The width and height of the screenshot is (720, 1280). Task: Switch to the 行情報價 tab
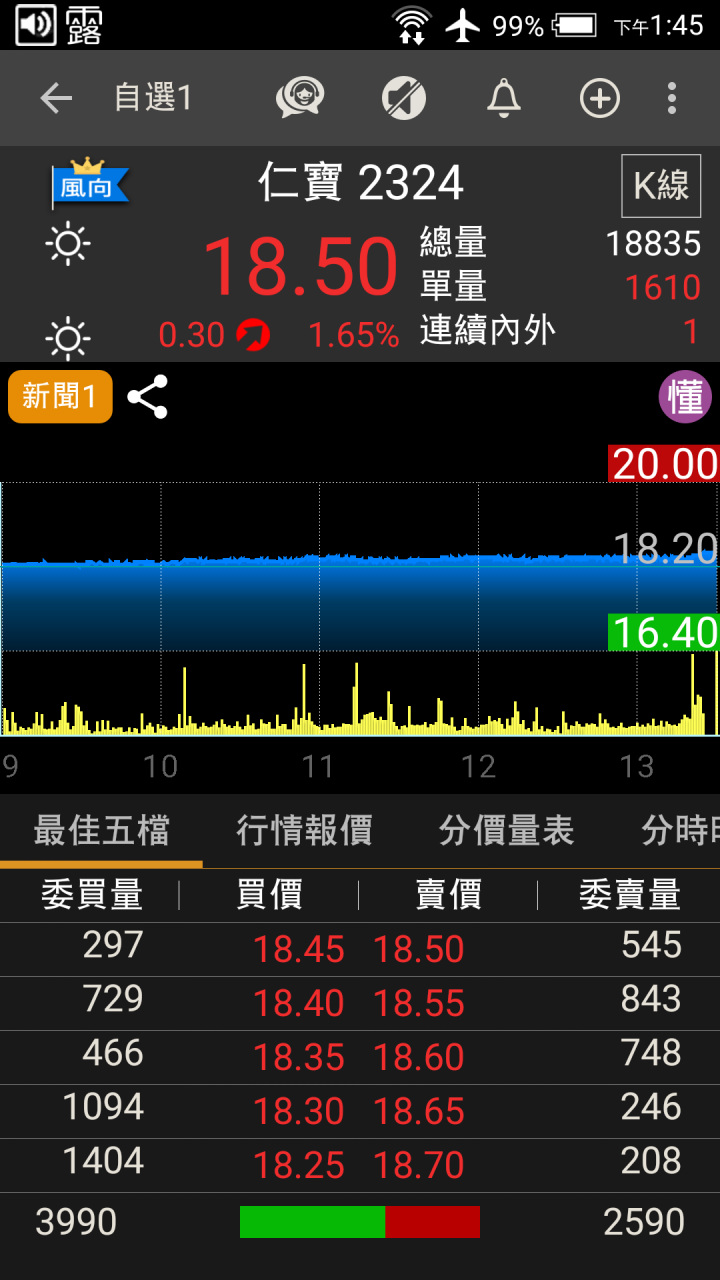click(304, 831)
